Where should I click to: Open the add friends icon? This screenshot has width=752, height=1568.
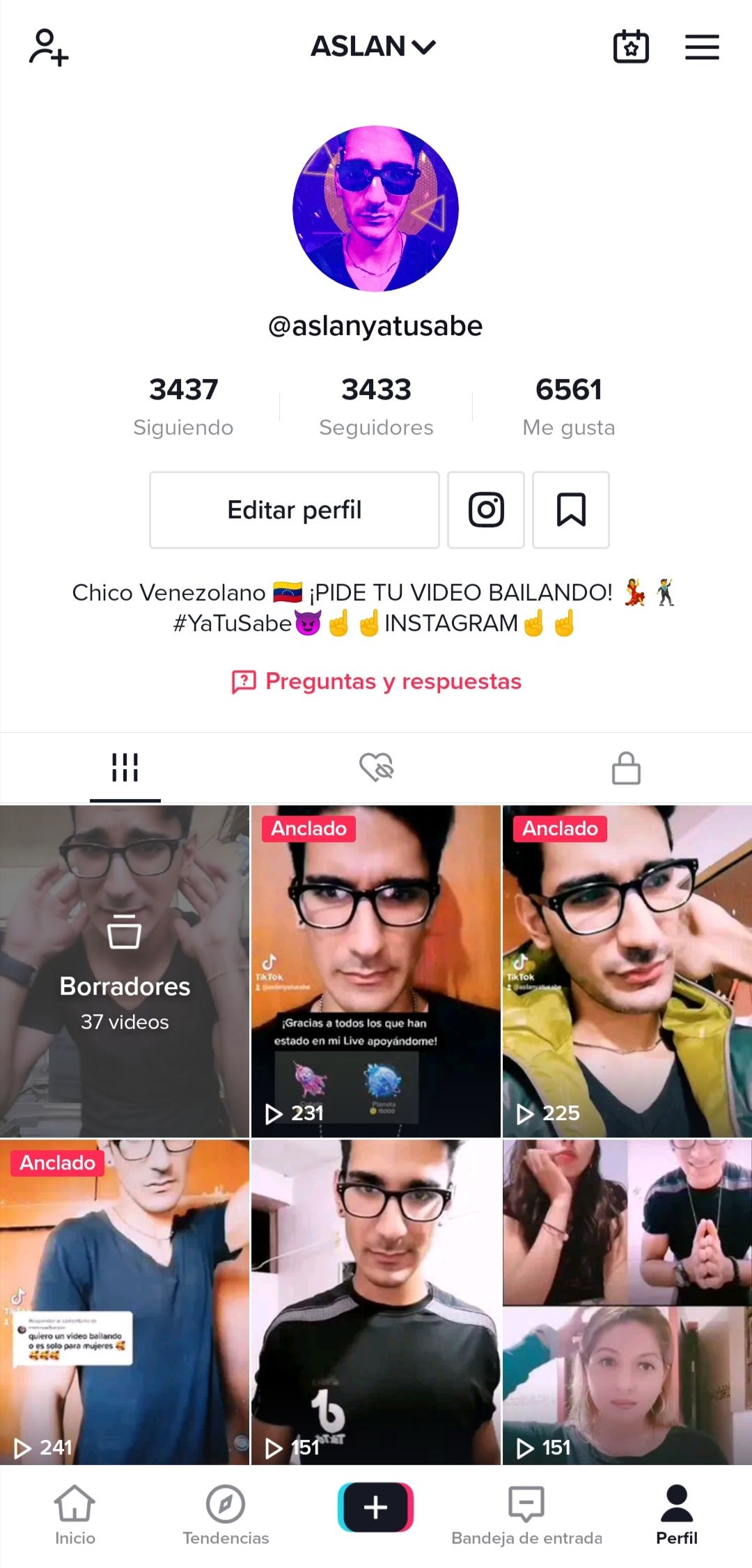(48, 47)
